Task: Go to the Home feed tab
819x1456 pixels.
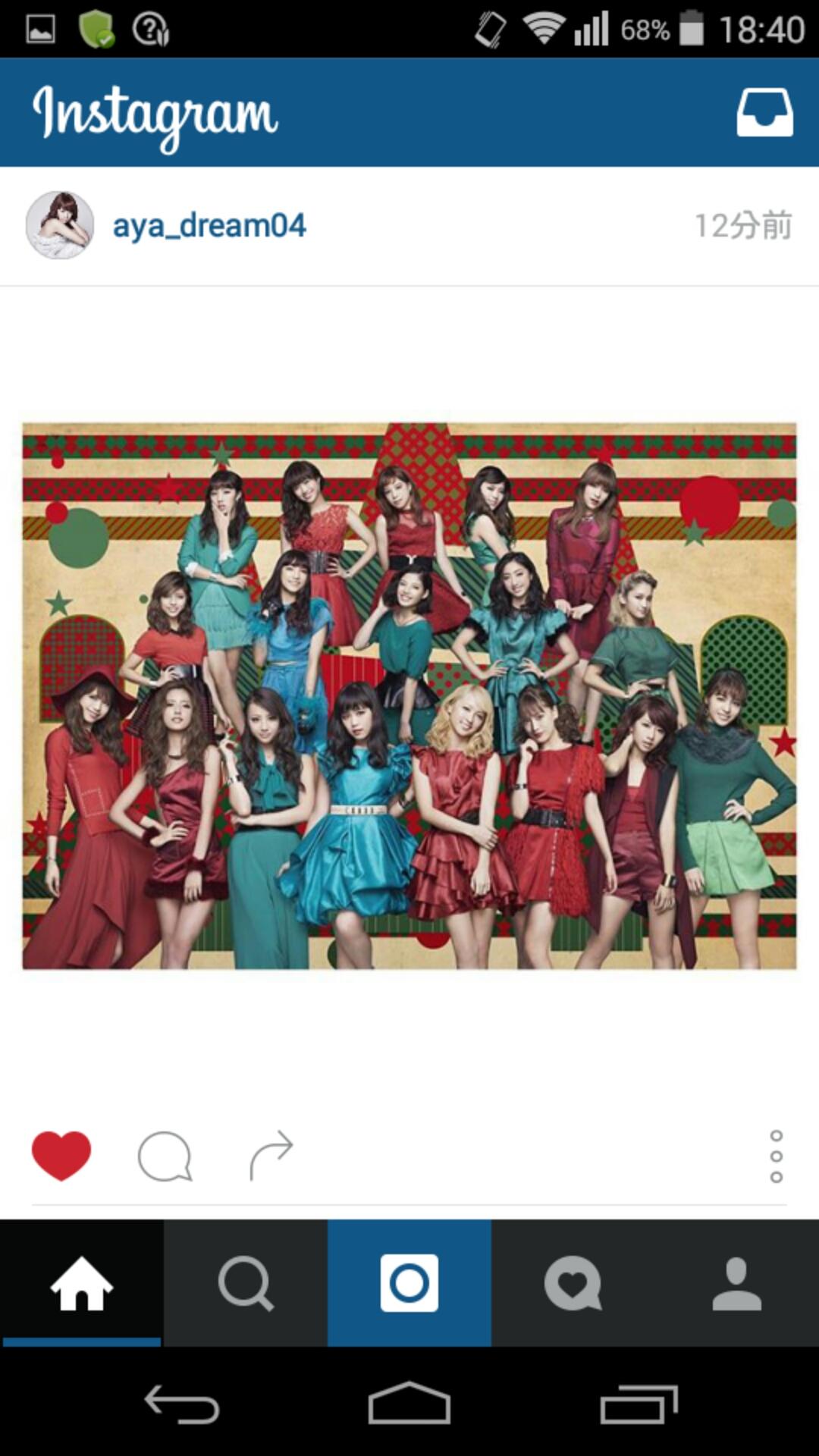Action: coord(82,1283)
